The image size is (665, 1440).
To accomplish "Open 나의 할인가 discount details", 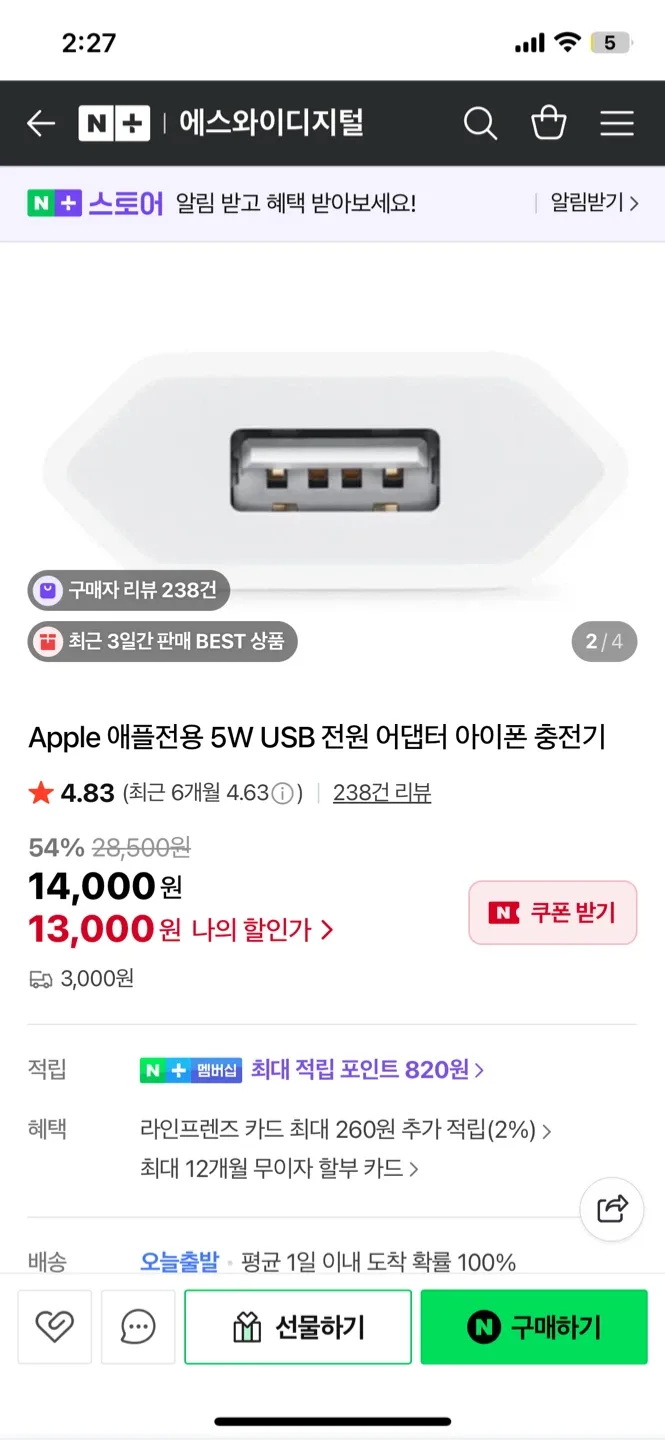I will [262, 930].
